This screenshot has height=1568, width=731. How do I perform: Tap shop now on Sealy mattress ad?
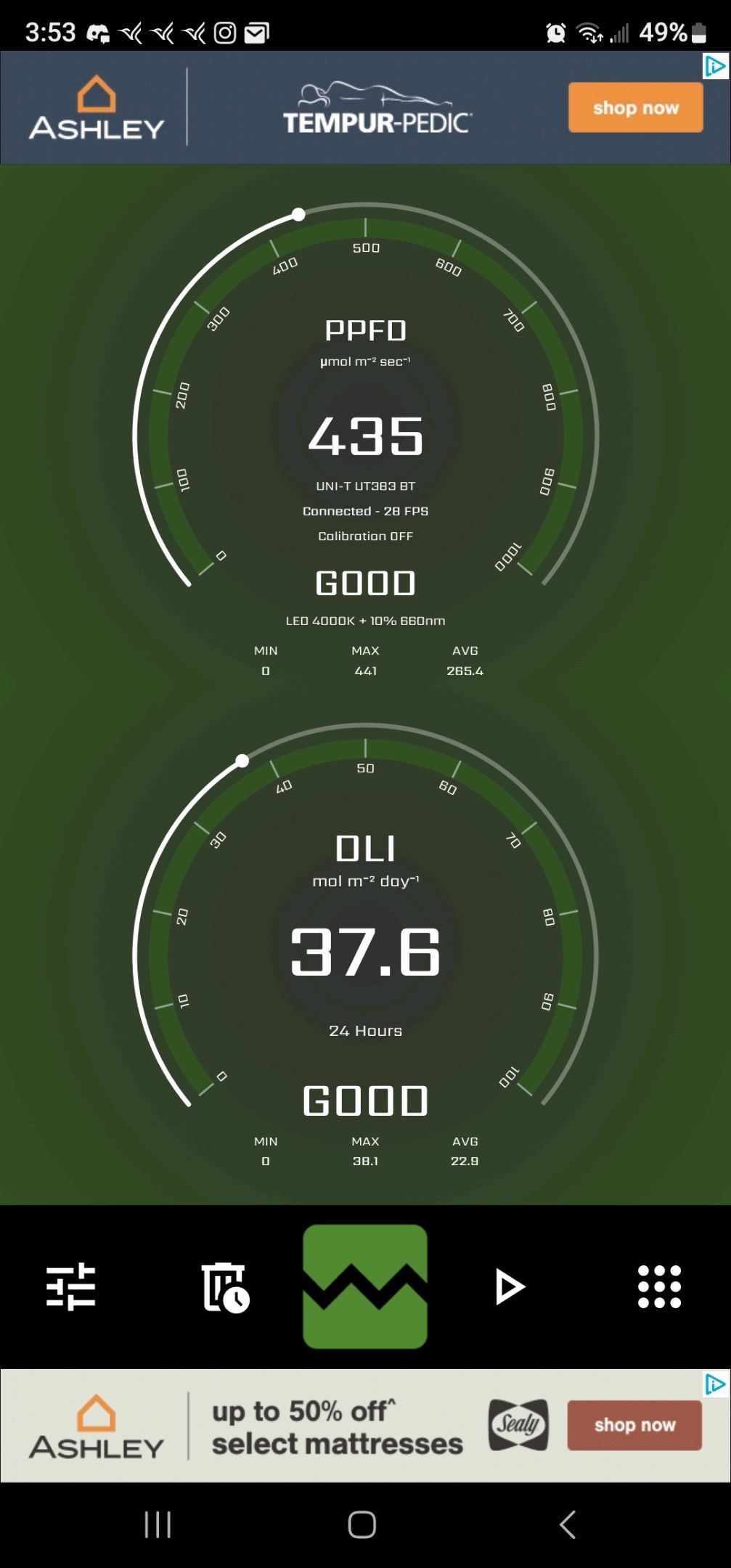[634, 1425]
